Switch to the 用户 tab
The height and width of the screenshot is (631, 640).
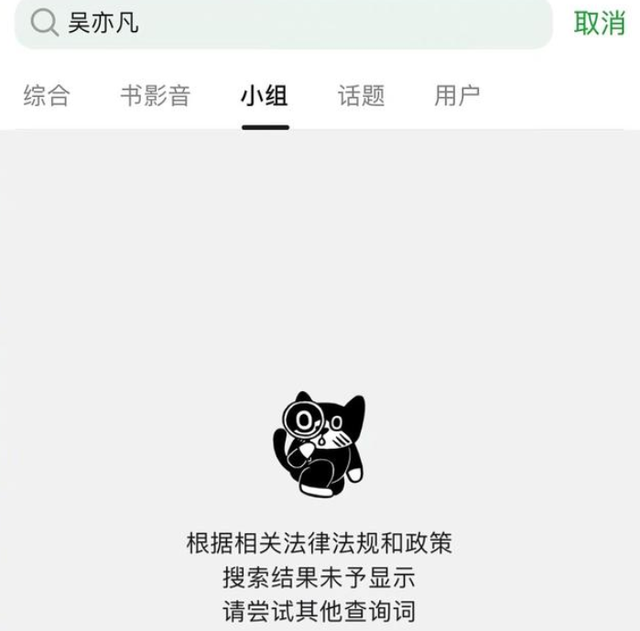point(457,96)
